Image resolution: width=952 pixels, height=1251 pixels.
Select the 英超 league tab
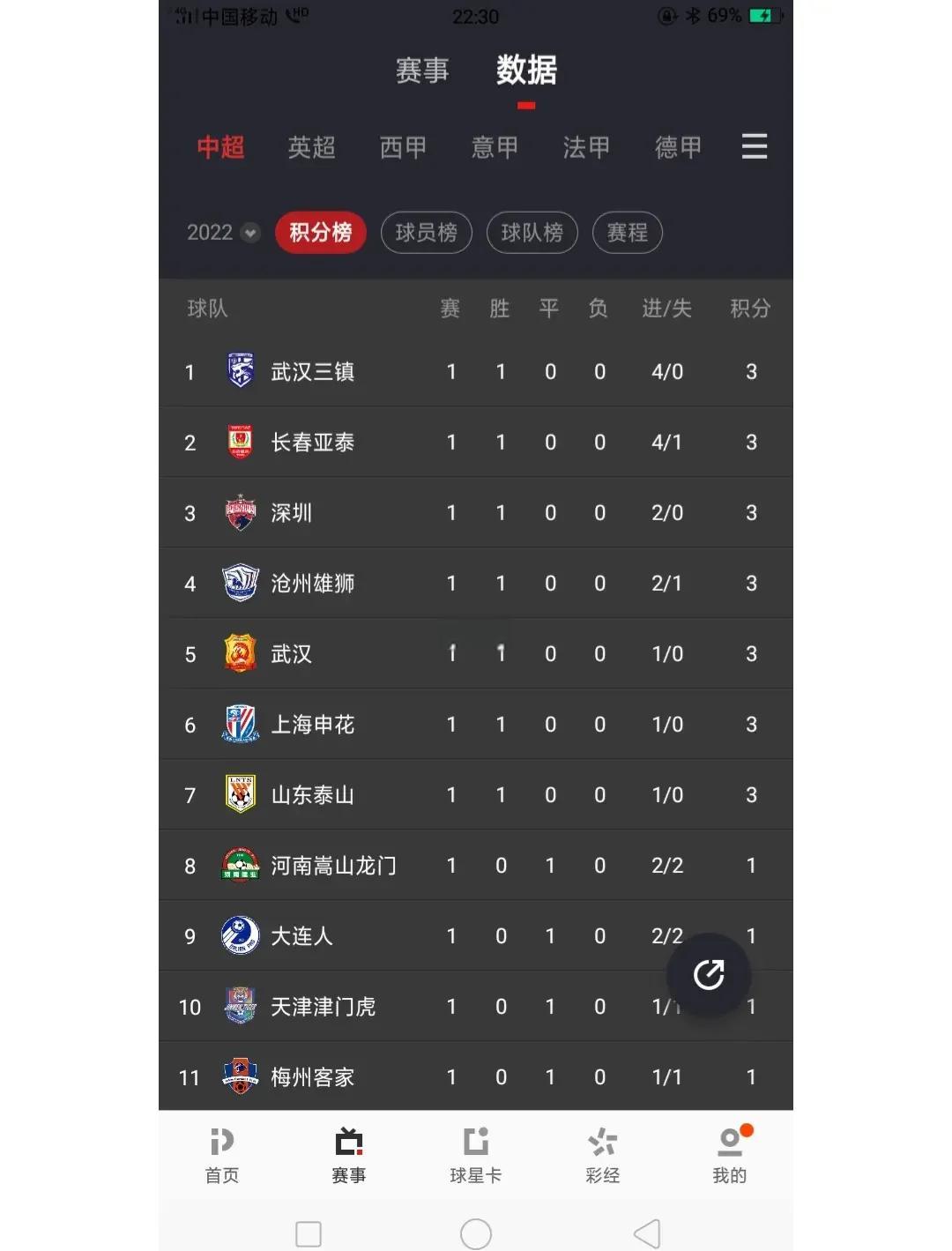(x=311, y=147)
